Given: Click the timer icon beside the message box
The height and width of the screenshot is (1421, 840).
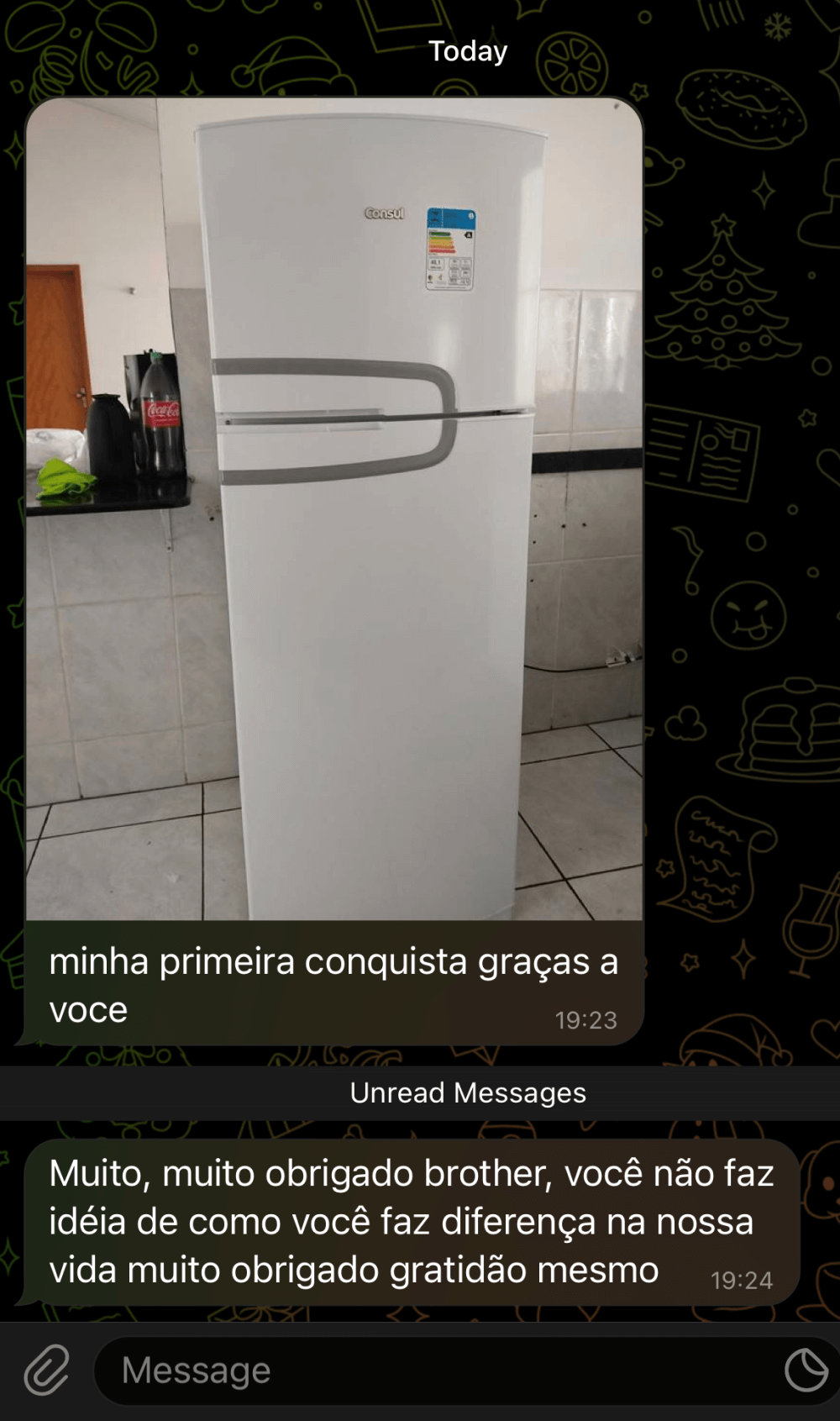Looking at the screenshot, I should (x=805, y=1371).
